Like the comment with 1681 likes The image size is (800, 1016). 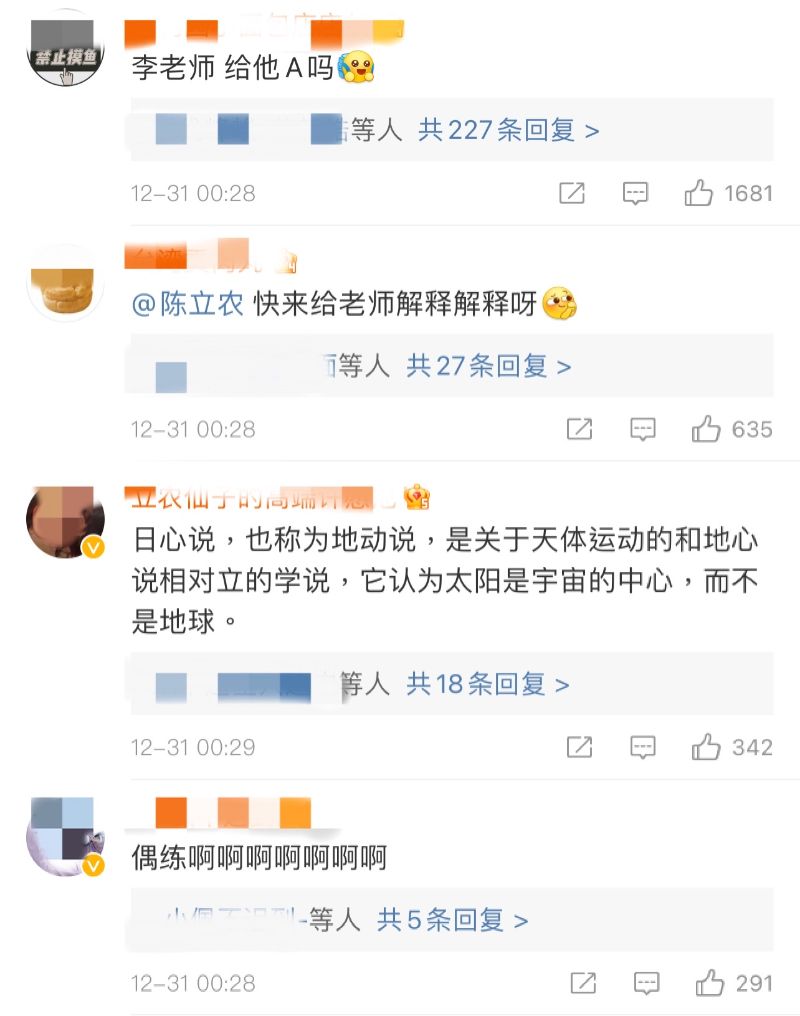coord(699,193)
